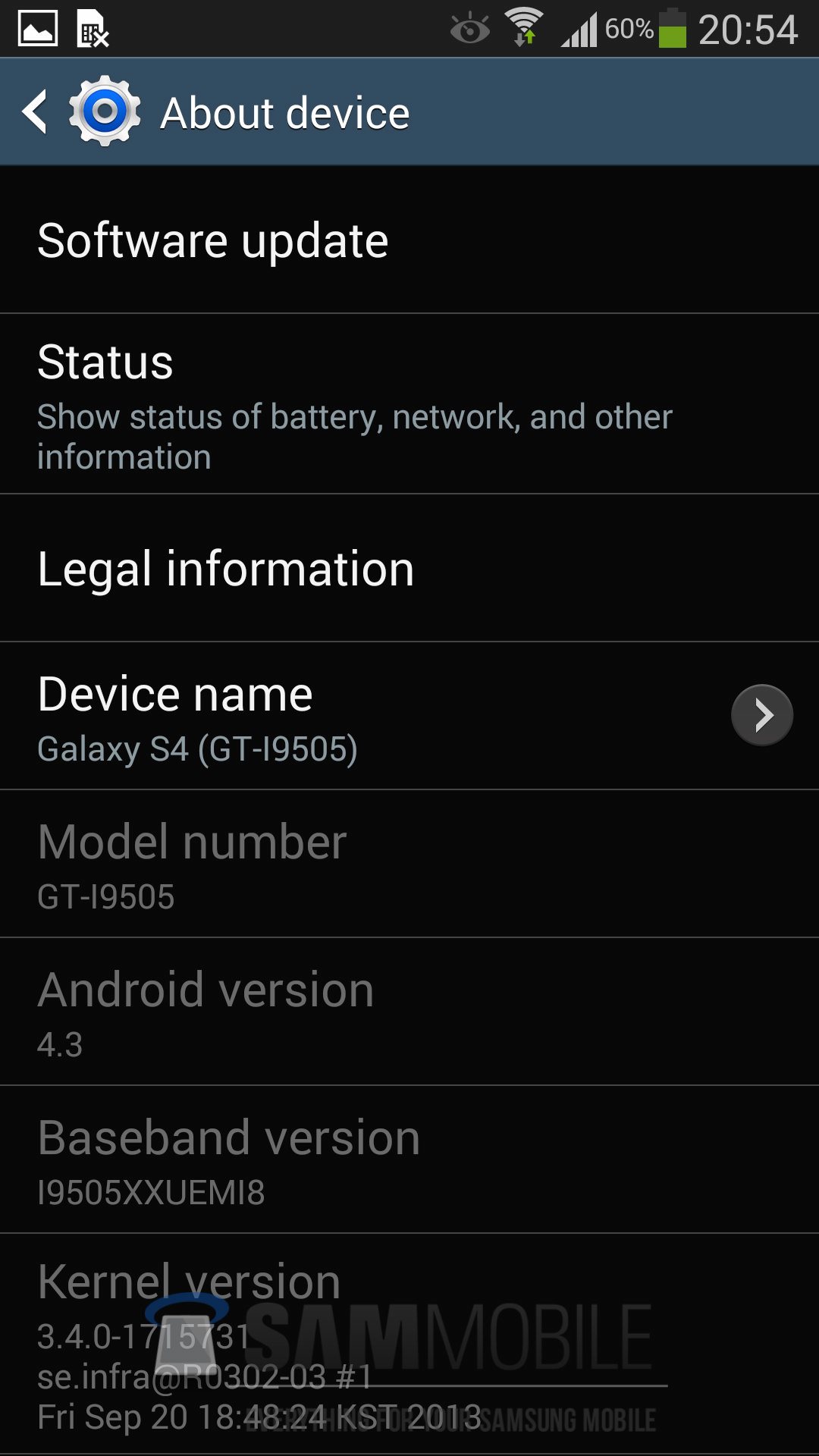This screenshot has height=1456, width=819.
Task: Open Legal information
Action: (409, 568)
